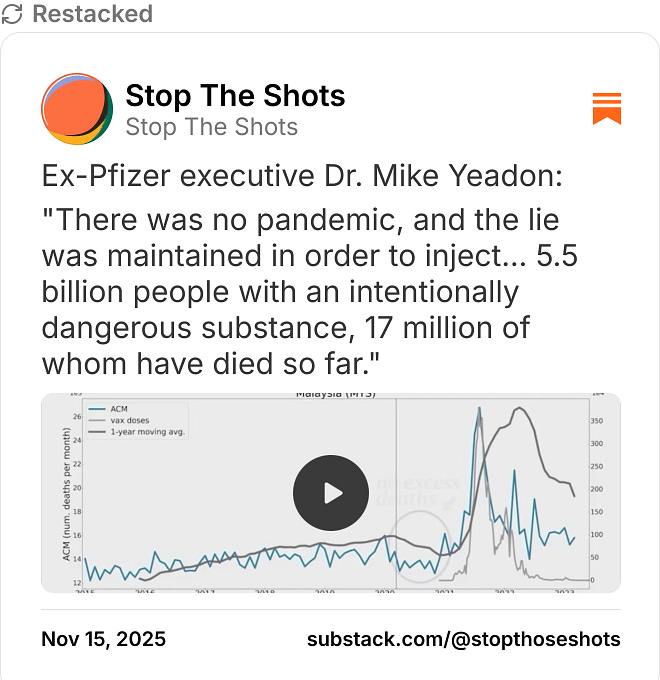This screenshot has width=660, height=680.
Task: Play the Malaysia chart video
Action: point(331,492)
